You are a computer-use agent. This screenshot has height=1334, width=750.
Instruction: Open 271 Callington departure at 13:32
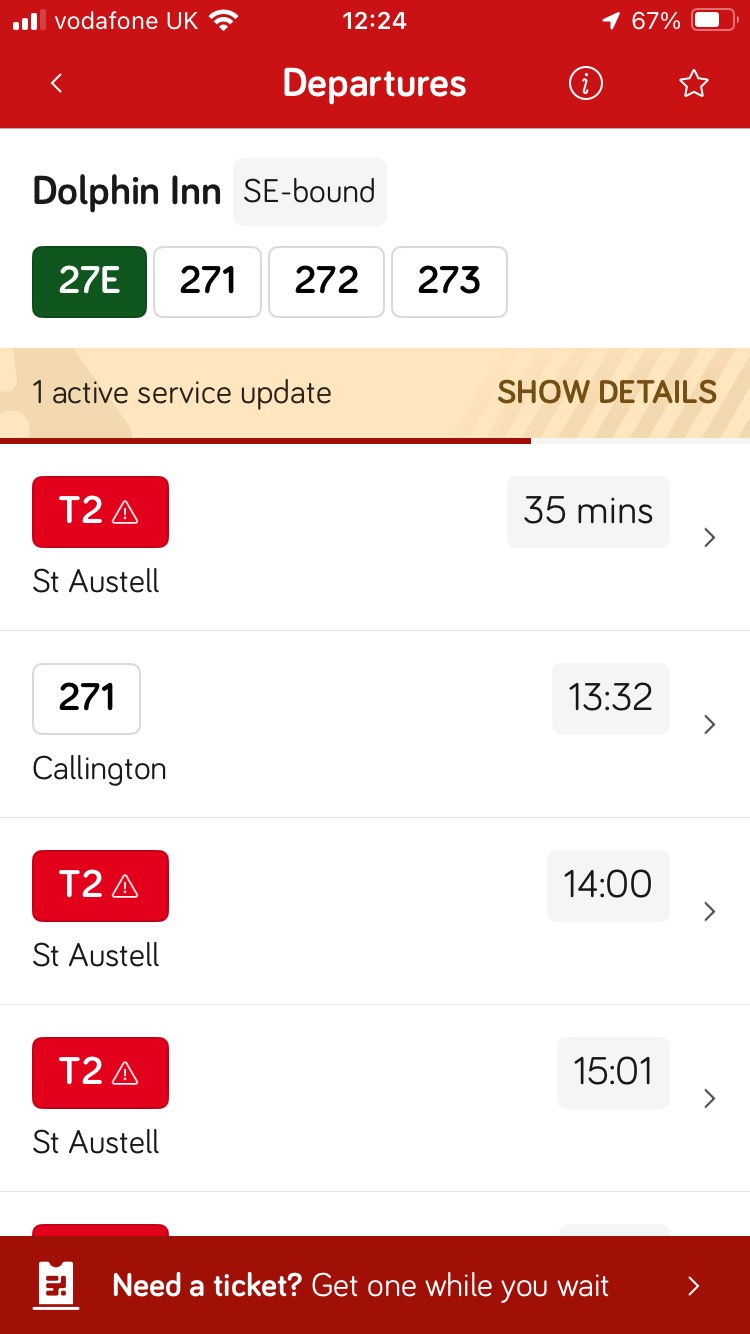pyautogui.click(x=375, y=724)
